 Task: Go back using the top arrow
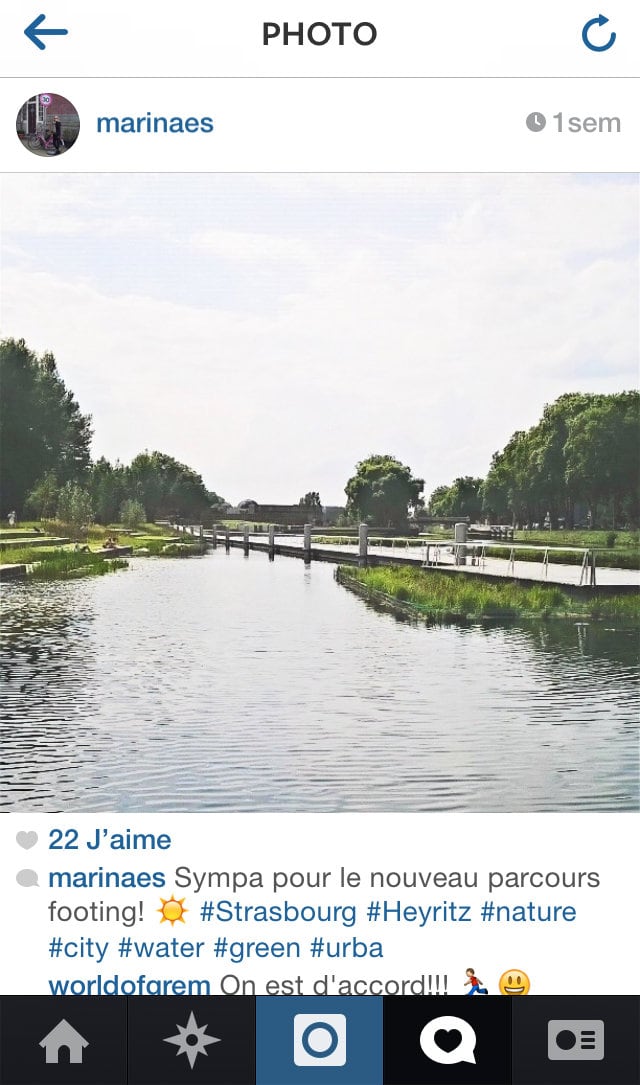point(46,33)
